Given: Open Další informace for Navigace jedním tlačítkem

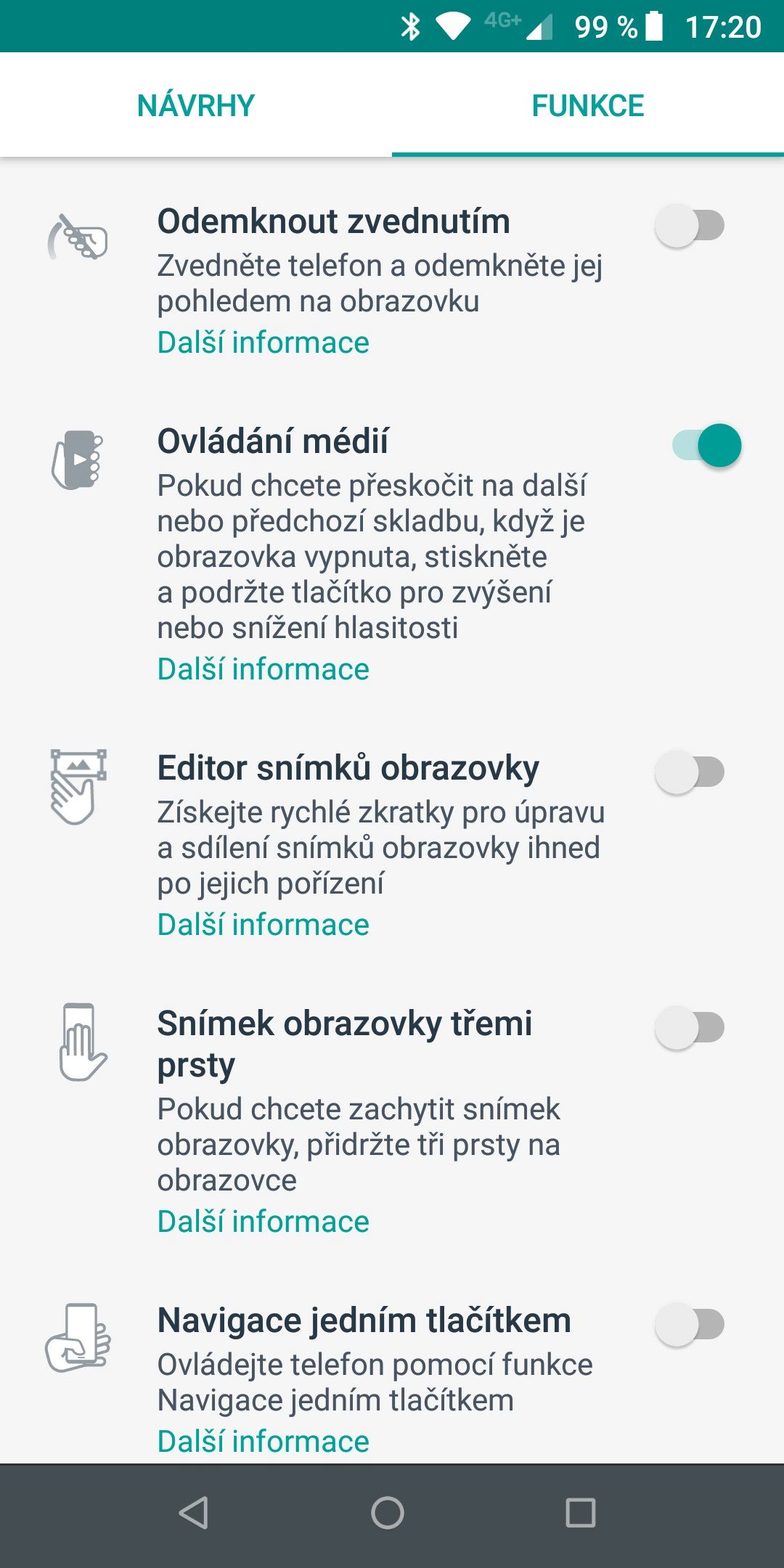Looking at the screenshot, I should click(264, 1442).
